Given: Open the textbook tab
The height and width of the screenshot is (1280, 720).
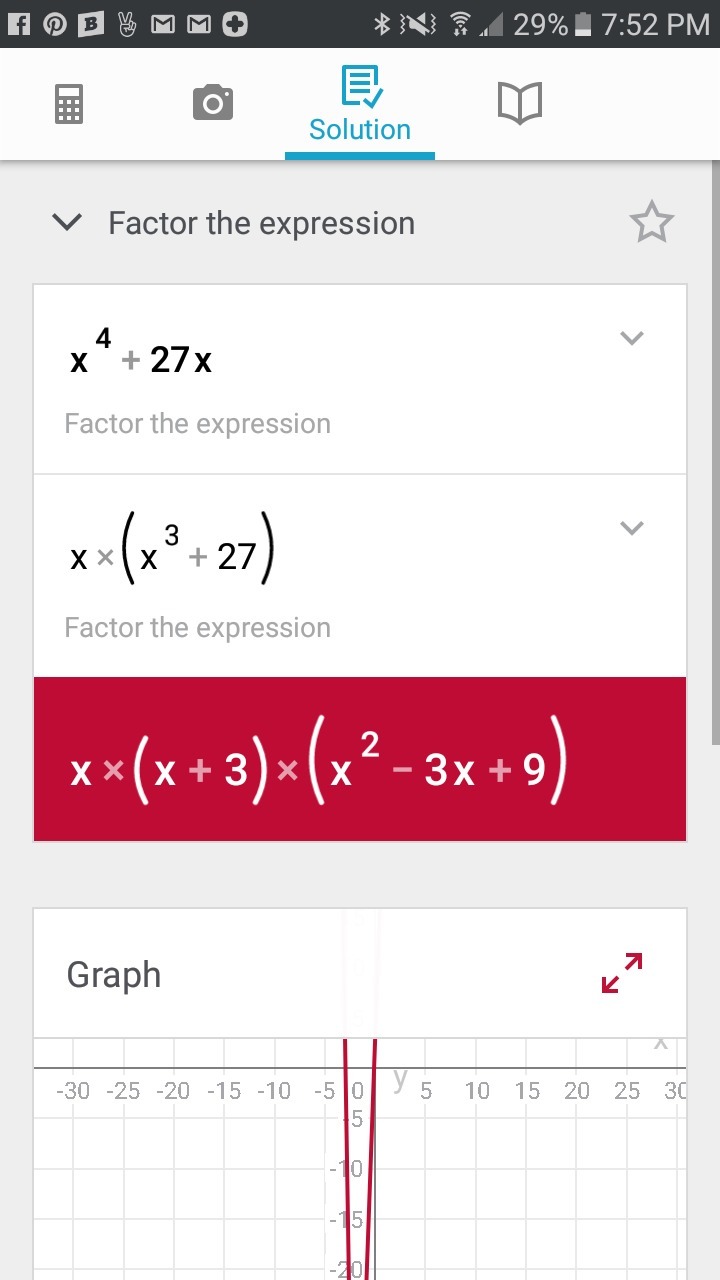Looking at the screenshot, I should (x=519, y=103).
